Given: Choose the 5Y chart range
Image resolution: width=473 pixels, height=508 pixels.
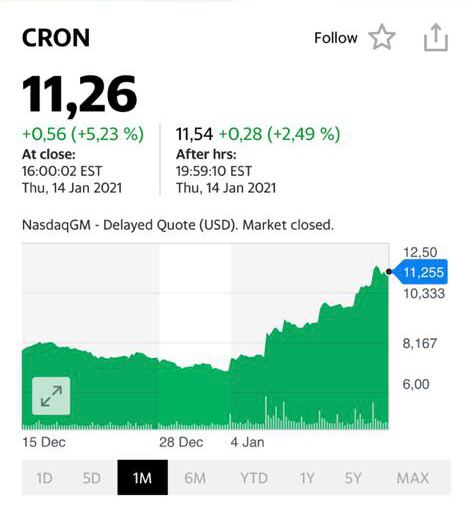Looking at the screenshot, I should 353,478.
